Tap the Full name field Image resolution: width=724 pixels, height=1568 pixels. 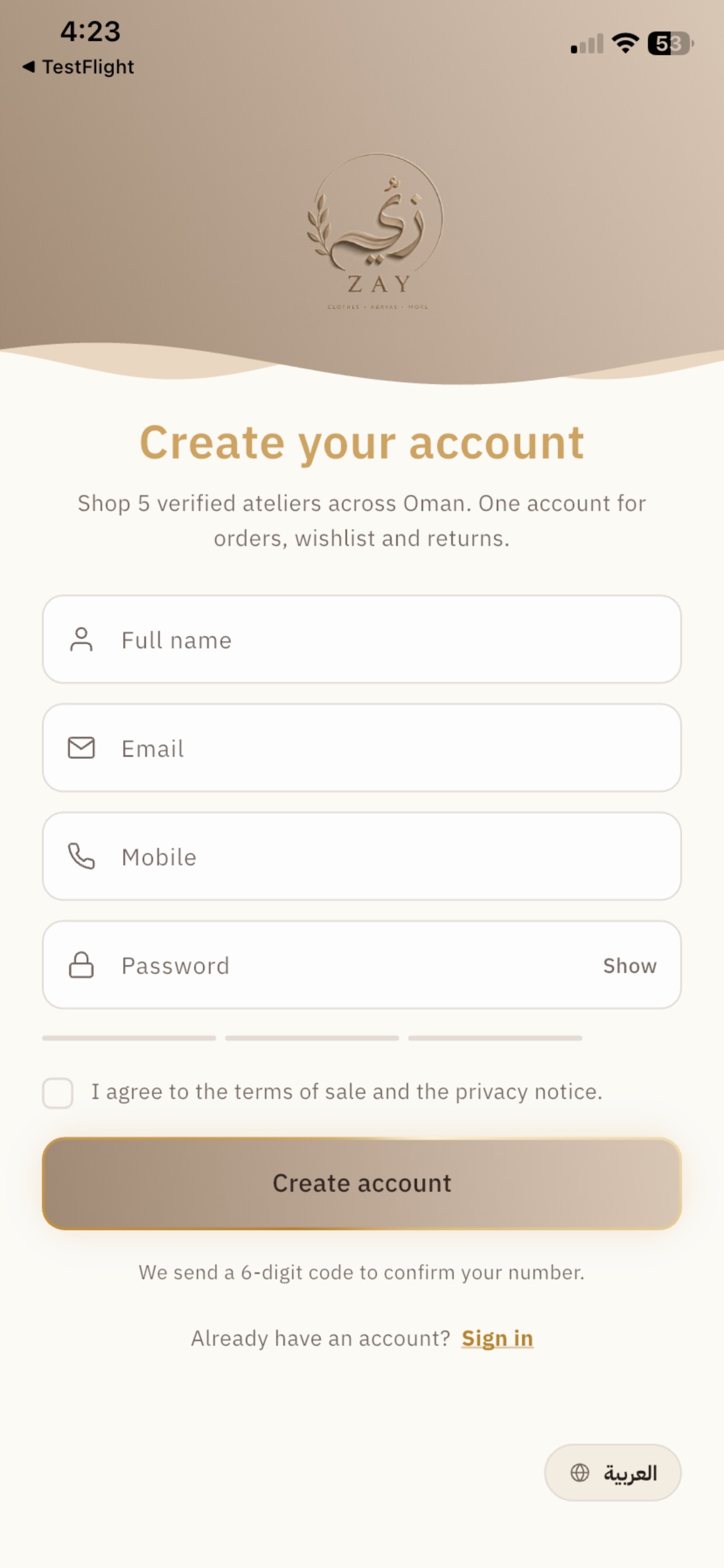pos(361,639)
